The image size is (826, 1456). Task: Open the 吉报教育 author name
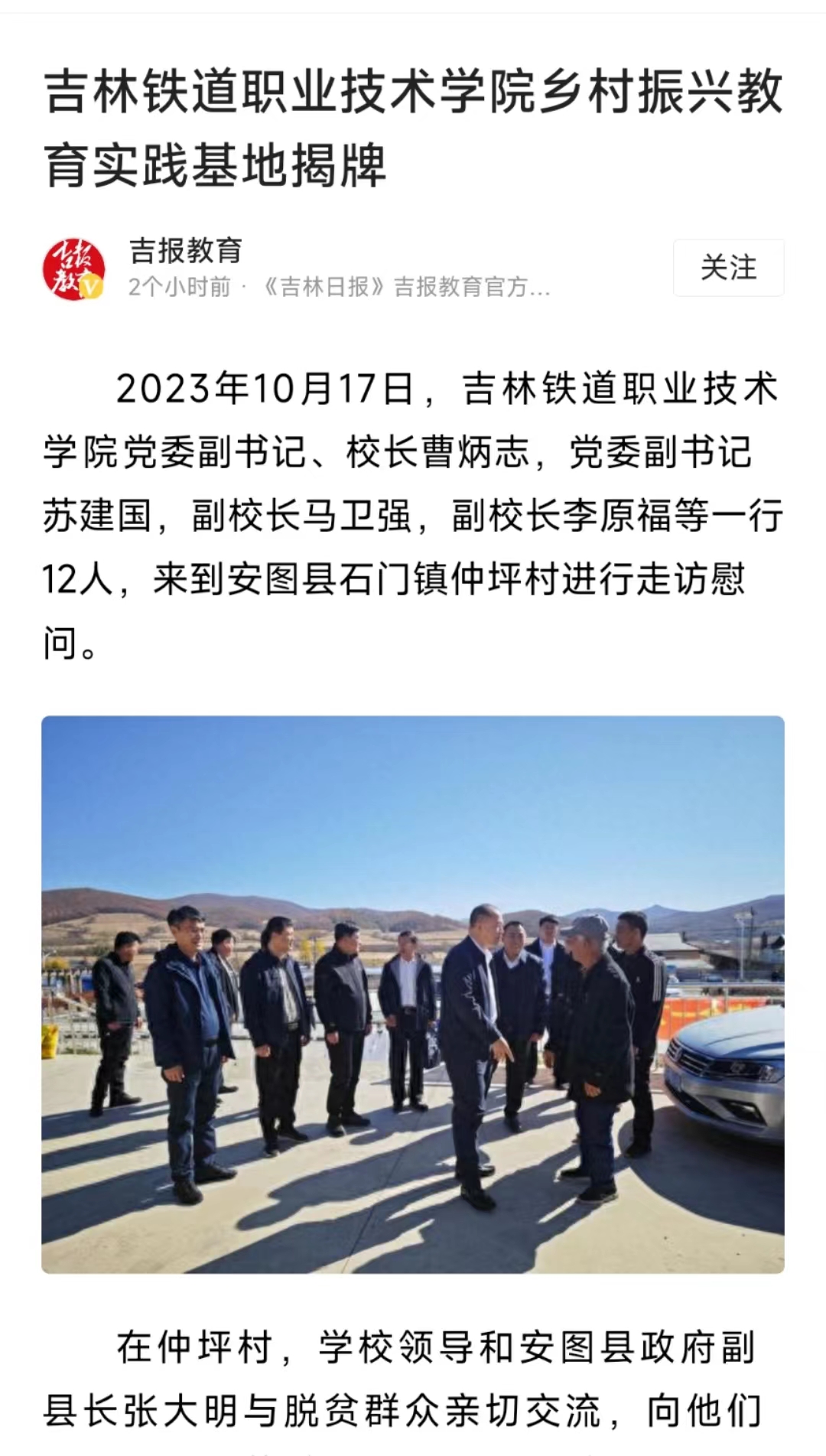[x=186, y=250]
